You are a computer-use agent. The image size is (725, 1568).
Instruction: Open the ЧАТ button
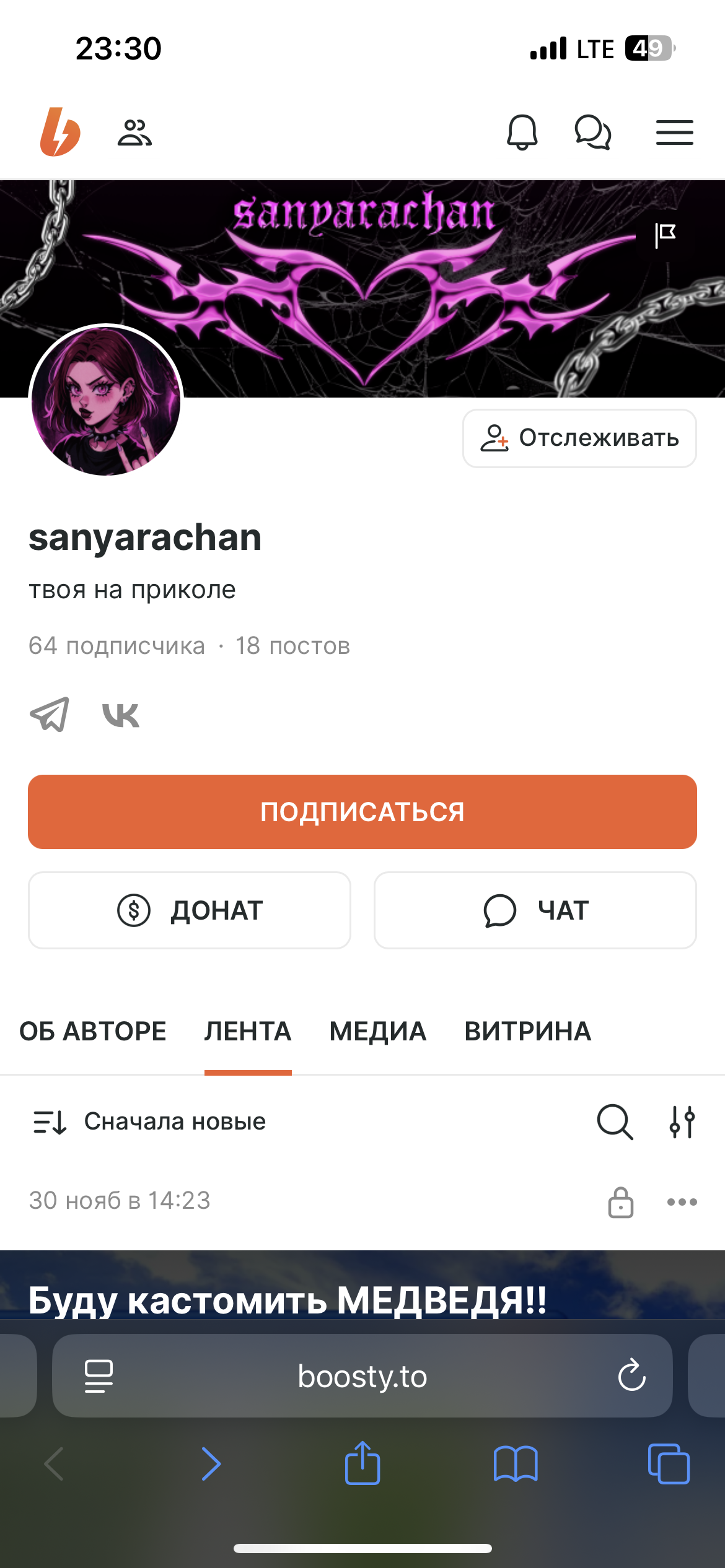pyautogui.click(x=535, y=910)
